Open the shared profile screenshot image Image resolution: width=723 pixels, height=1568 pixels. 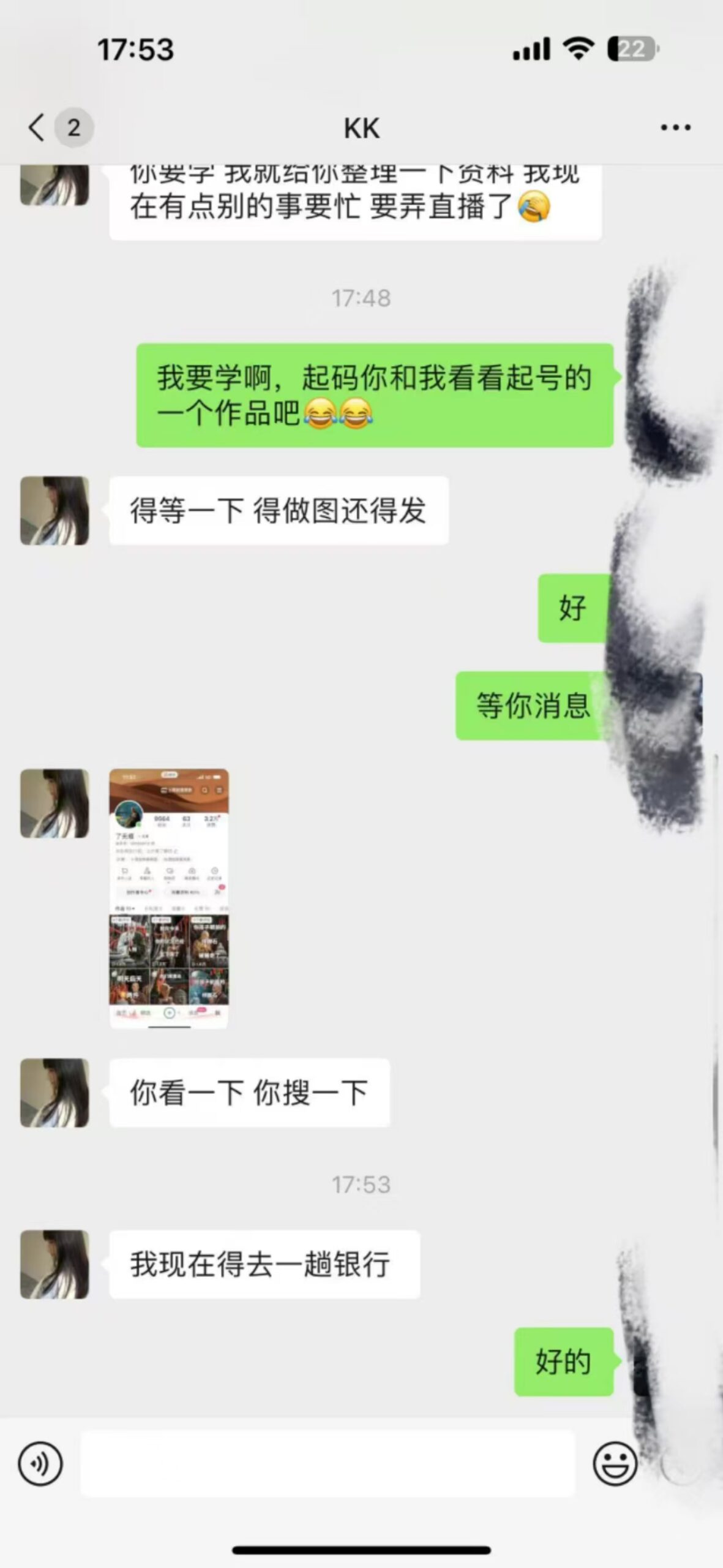pyautogui.click(x=168, y=898)
